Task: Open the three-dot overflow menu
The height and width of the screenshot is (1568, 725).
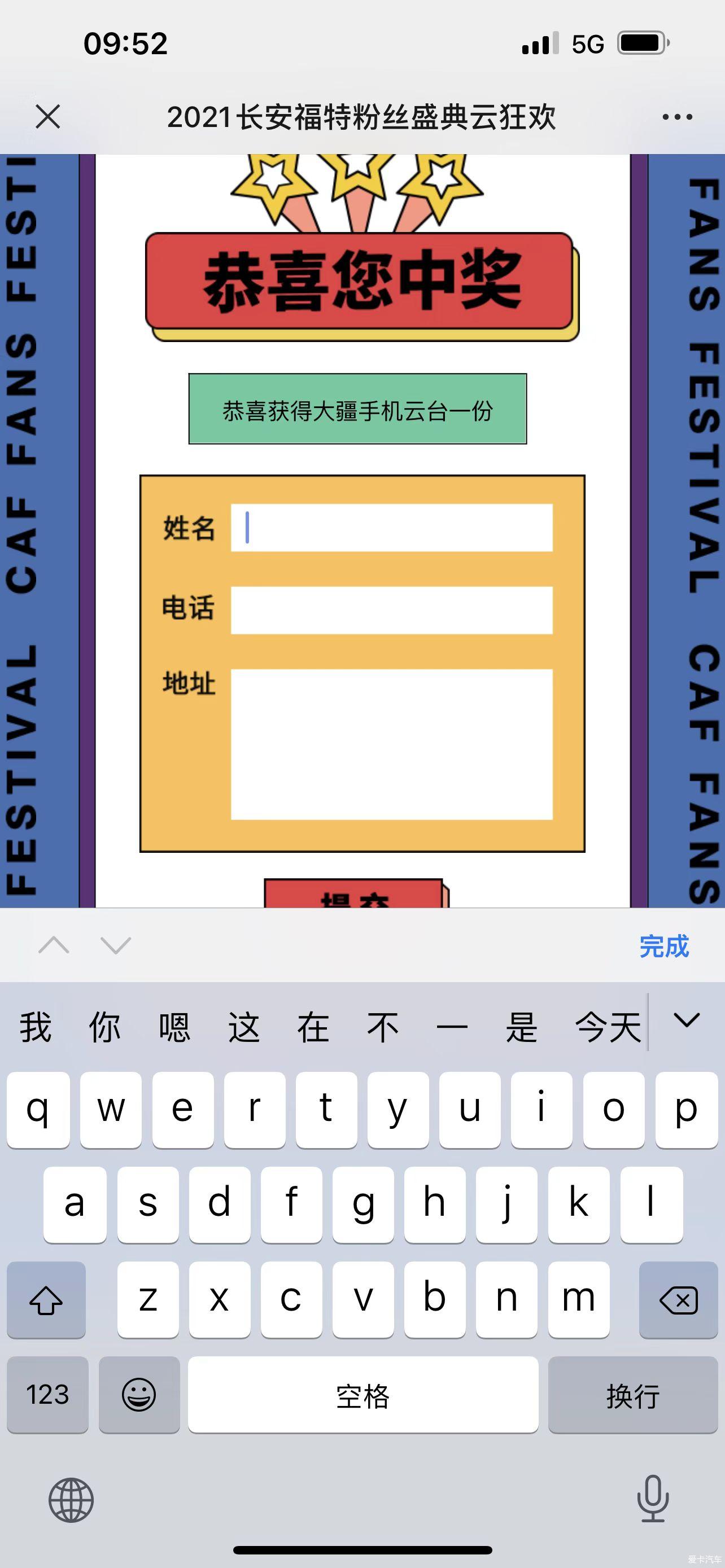Action: click(x=677, y=117)
